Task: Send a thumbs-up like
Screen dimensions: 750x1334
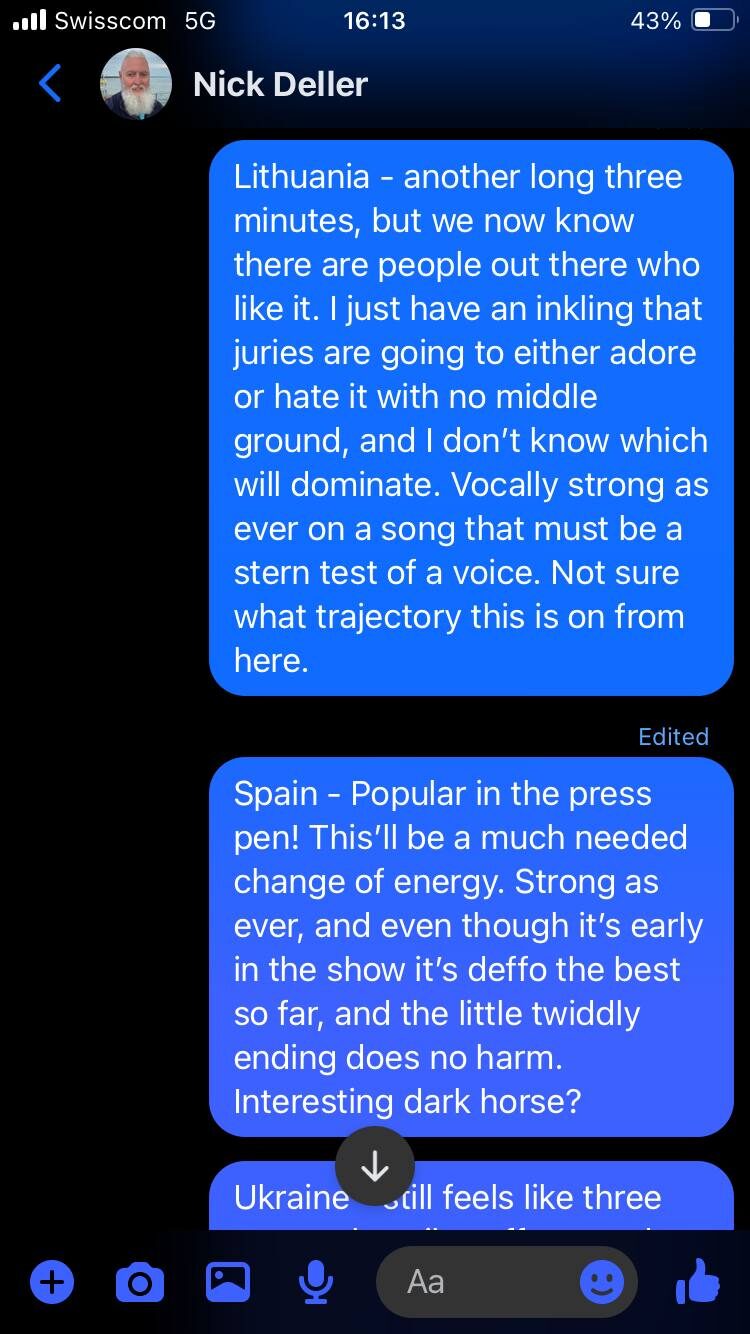Action: click(x=697, y=1281)
